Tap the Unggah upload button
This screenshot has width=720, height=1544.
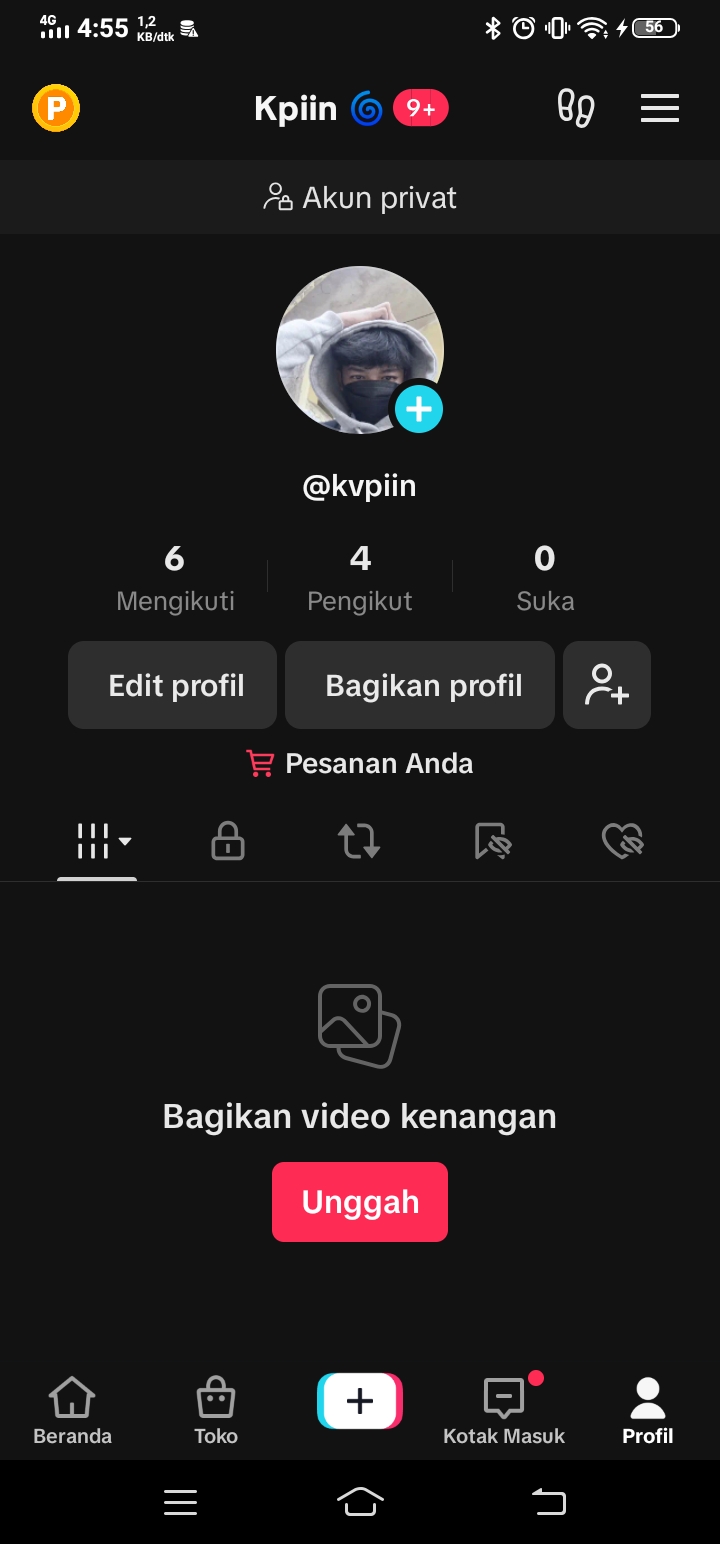coord(360,1202)
